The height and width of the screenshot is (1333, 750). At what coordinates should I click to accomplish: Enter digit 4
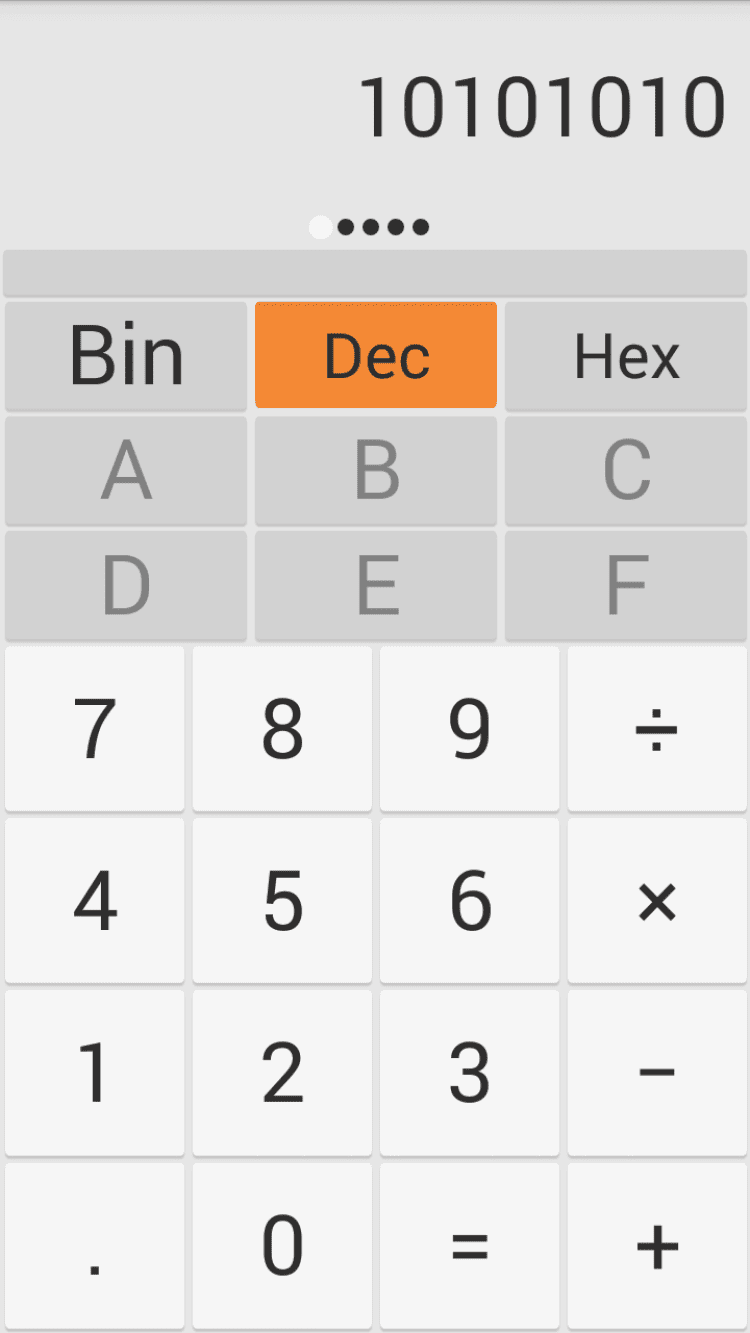95,900
